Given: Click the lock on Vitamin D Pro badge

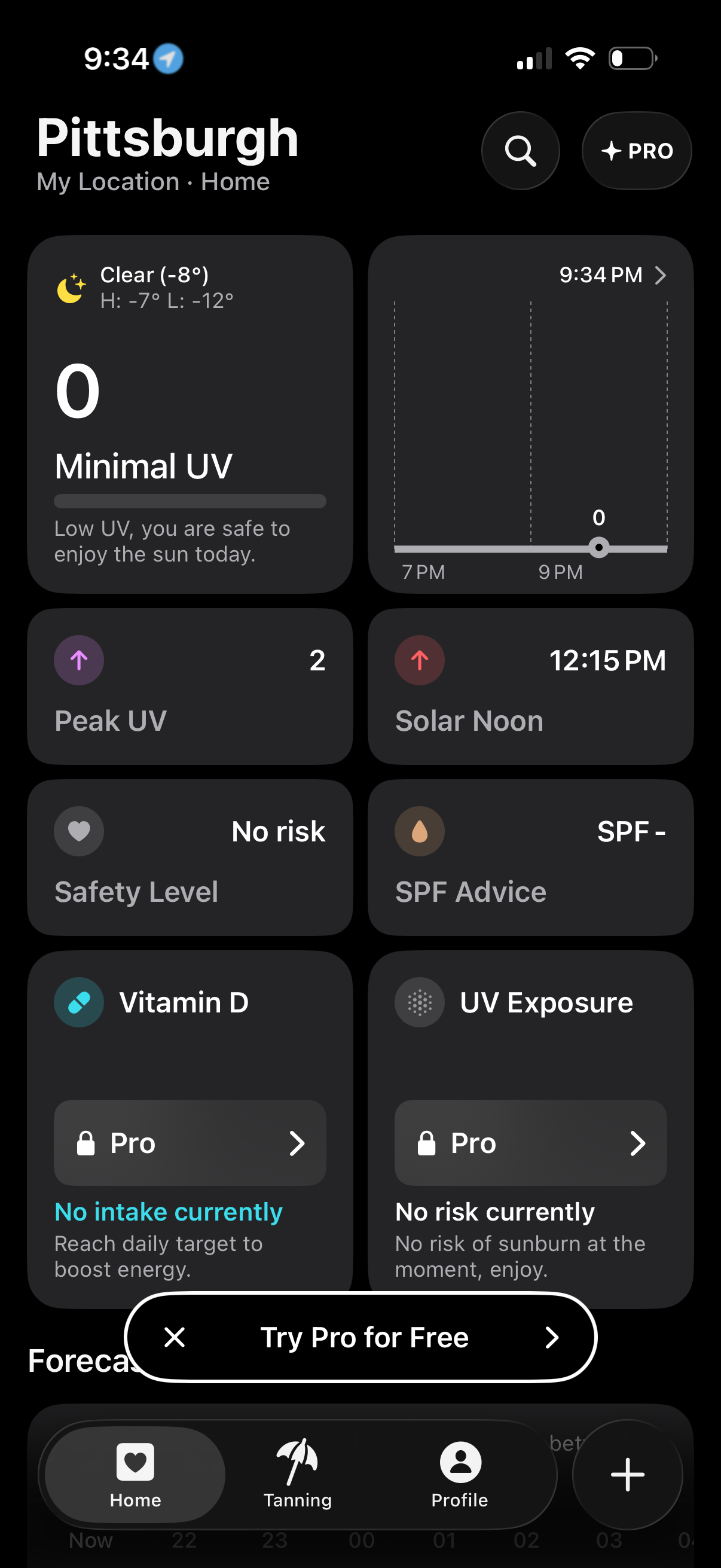Looking at the screenshot, I should pos(87,1143).
